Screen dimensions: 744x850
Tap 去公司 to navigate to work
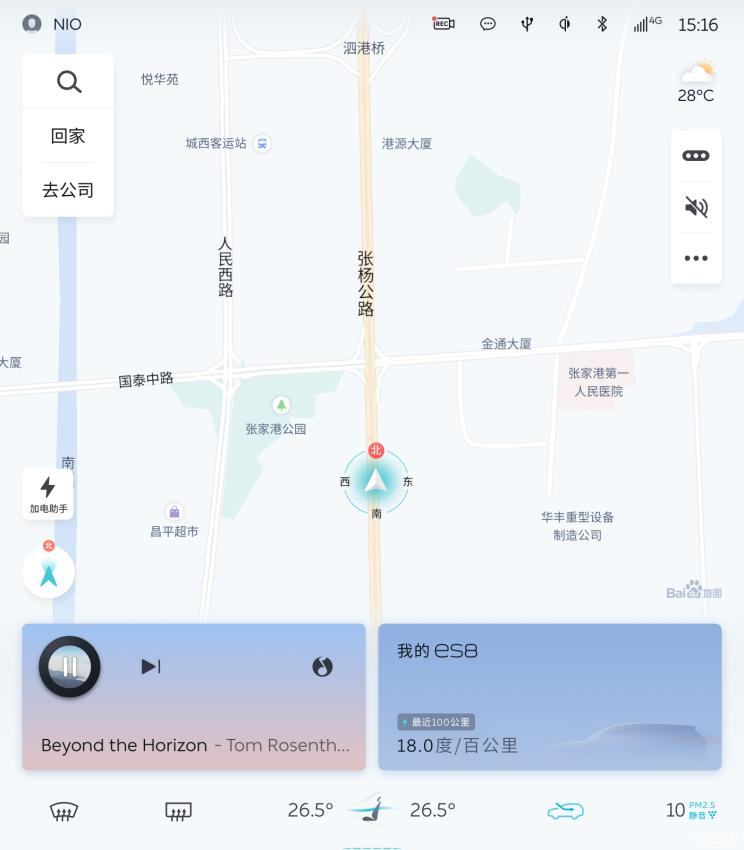point(67,188)
